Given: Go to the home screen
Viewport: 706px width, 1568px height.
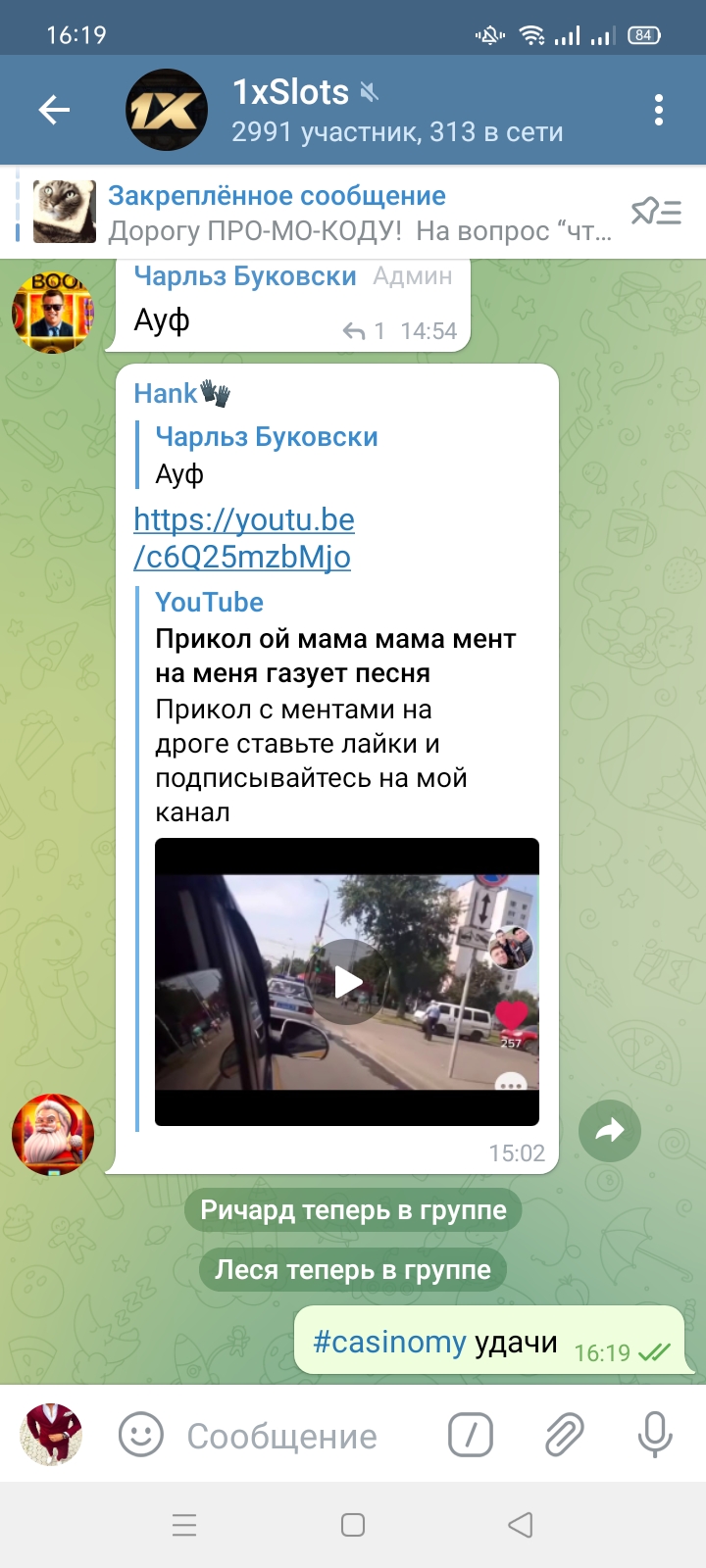Looking at the screenshot, I should click(353, 1525).
